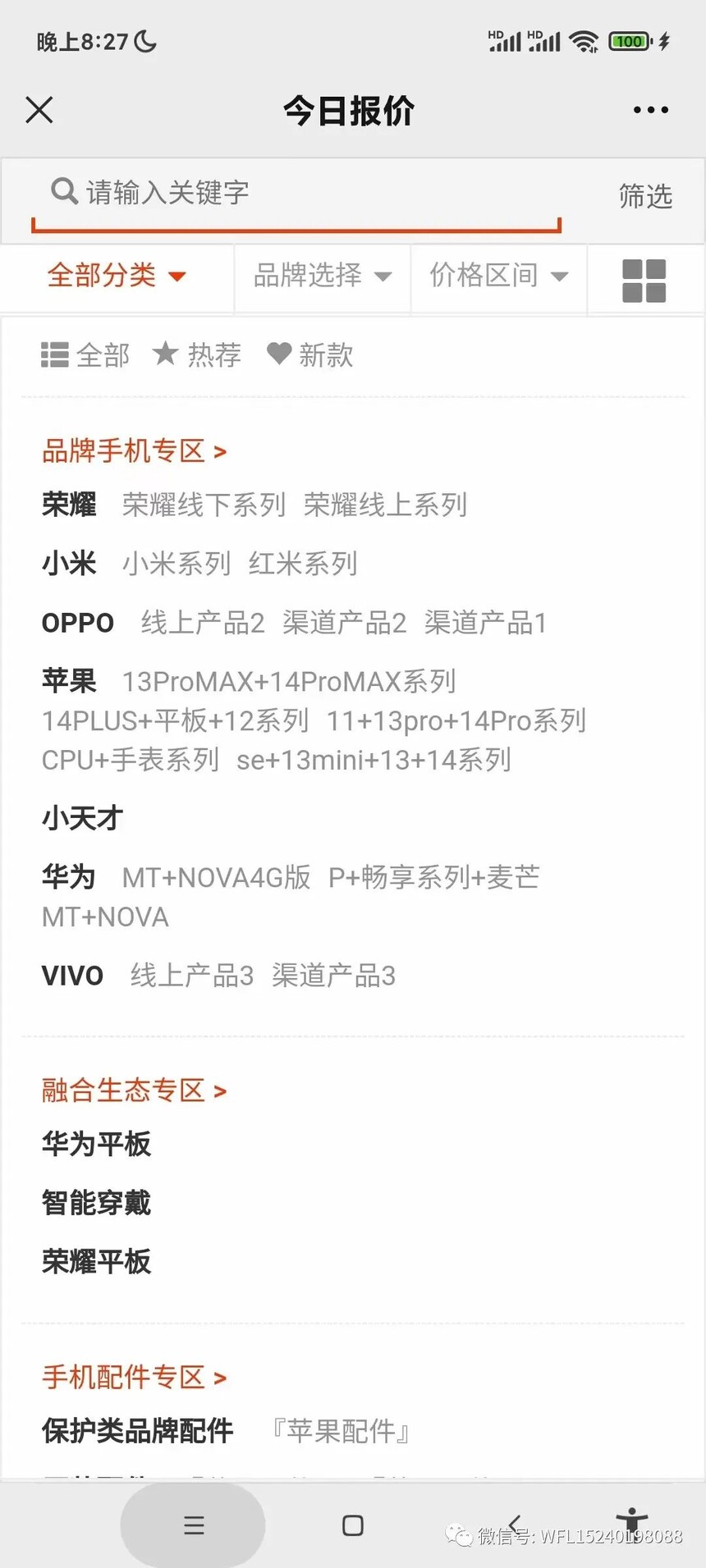The height and width of the screenshot is (1568, 706).
Task: Switch to grid view layout
Action: pos(644,281)
